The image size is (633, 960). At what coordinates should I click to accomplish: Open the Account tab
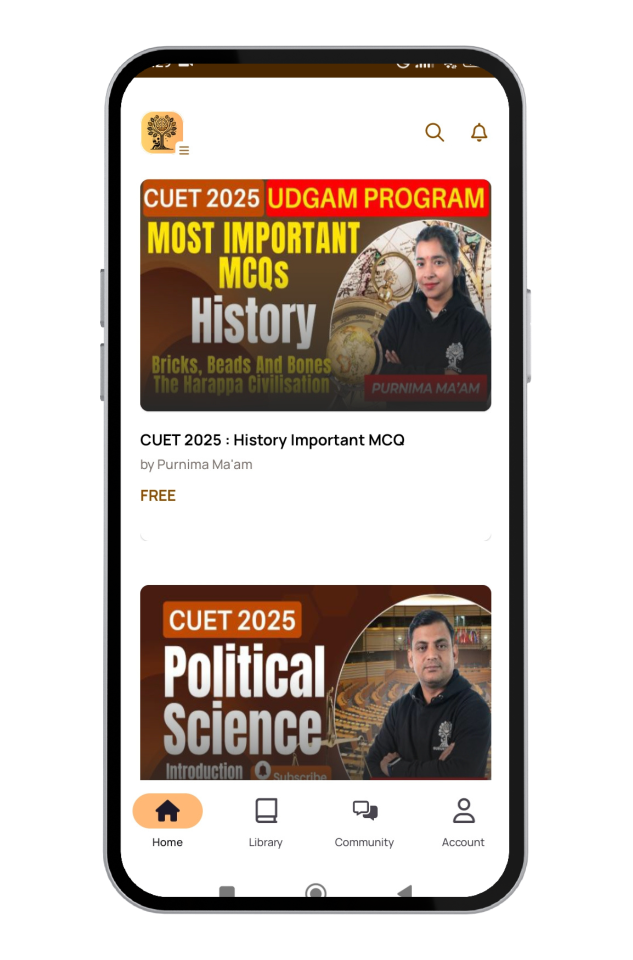pyautogui.click(x=463, y=820)
